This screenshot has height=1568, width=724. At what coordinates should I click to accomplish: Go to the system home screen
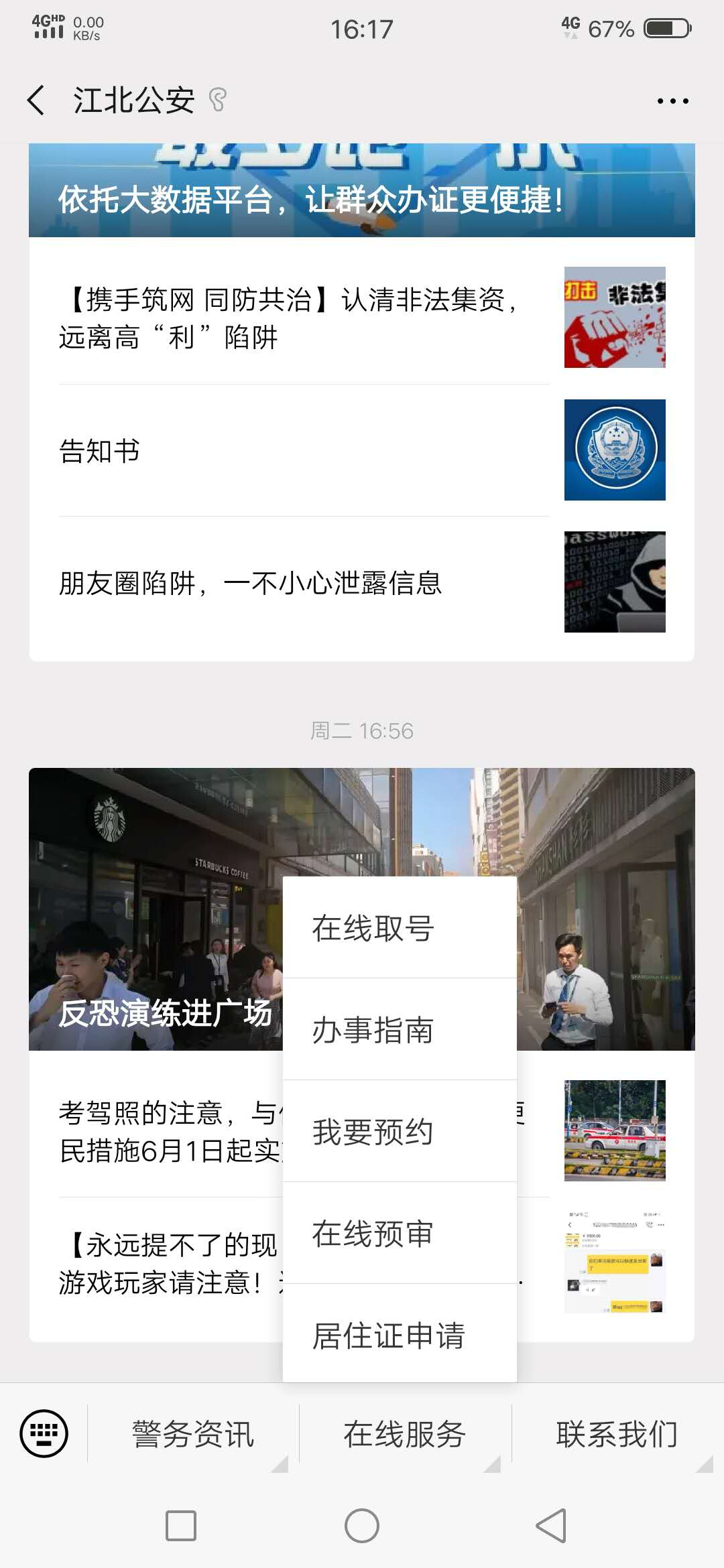pos(362,1526)
